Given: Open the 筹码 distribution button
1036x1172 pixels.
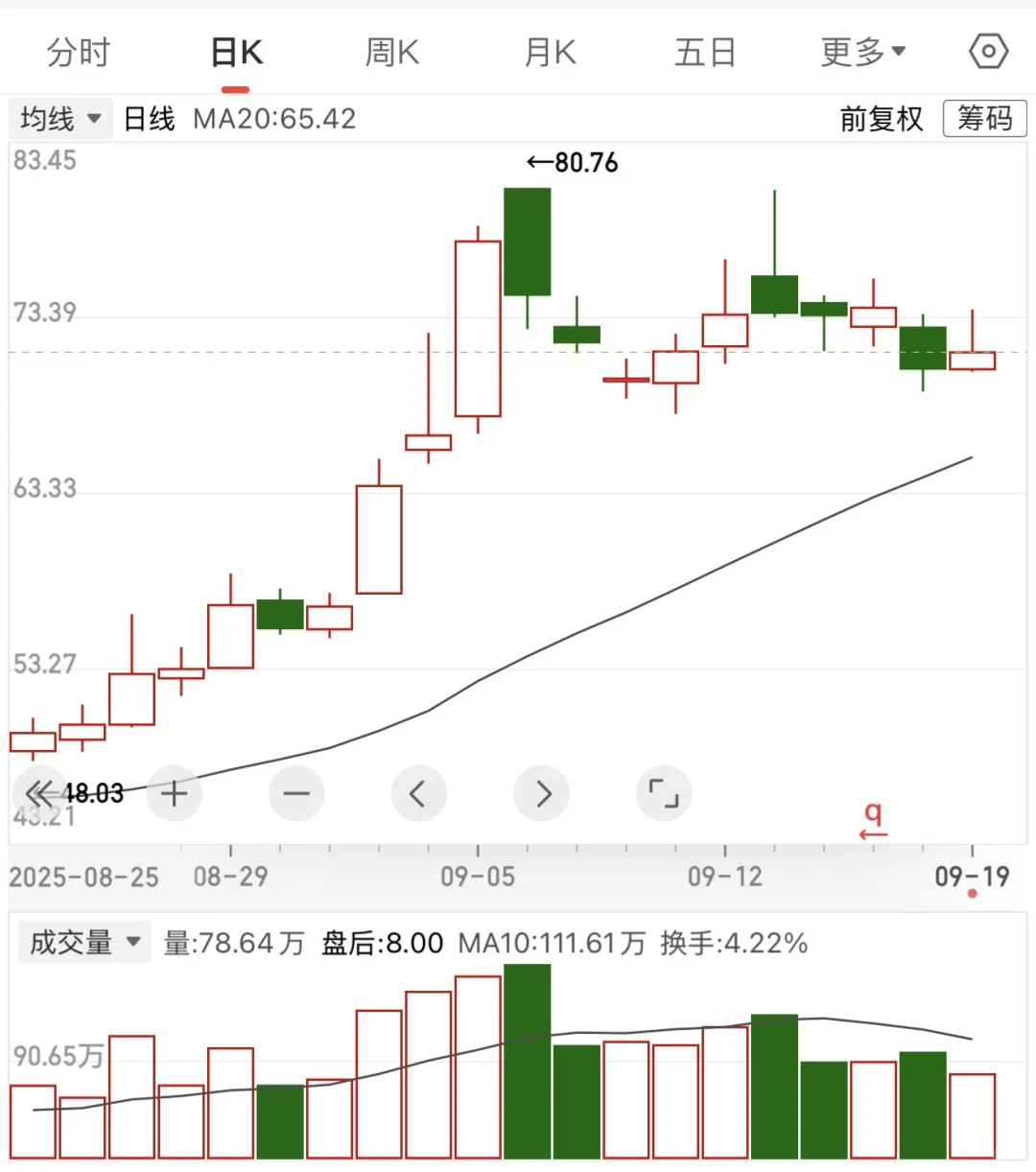Looking at the screenshot, I should coord(984,119).
